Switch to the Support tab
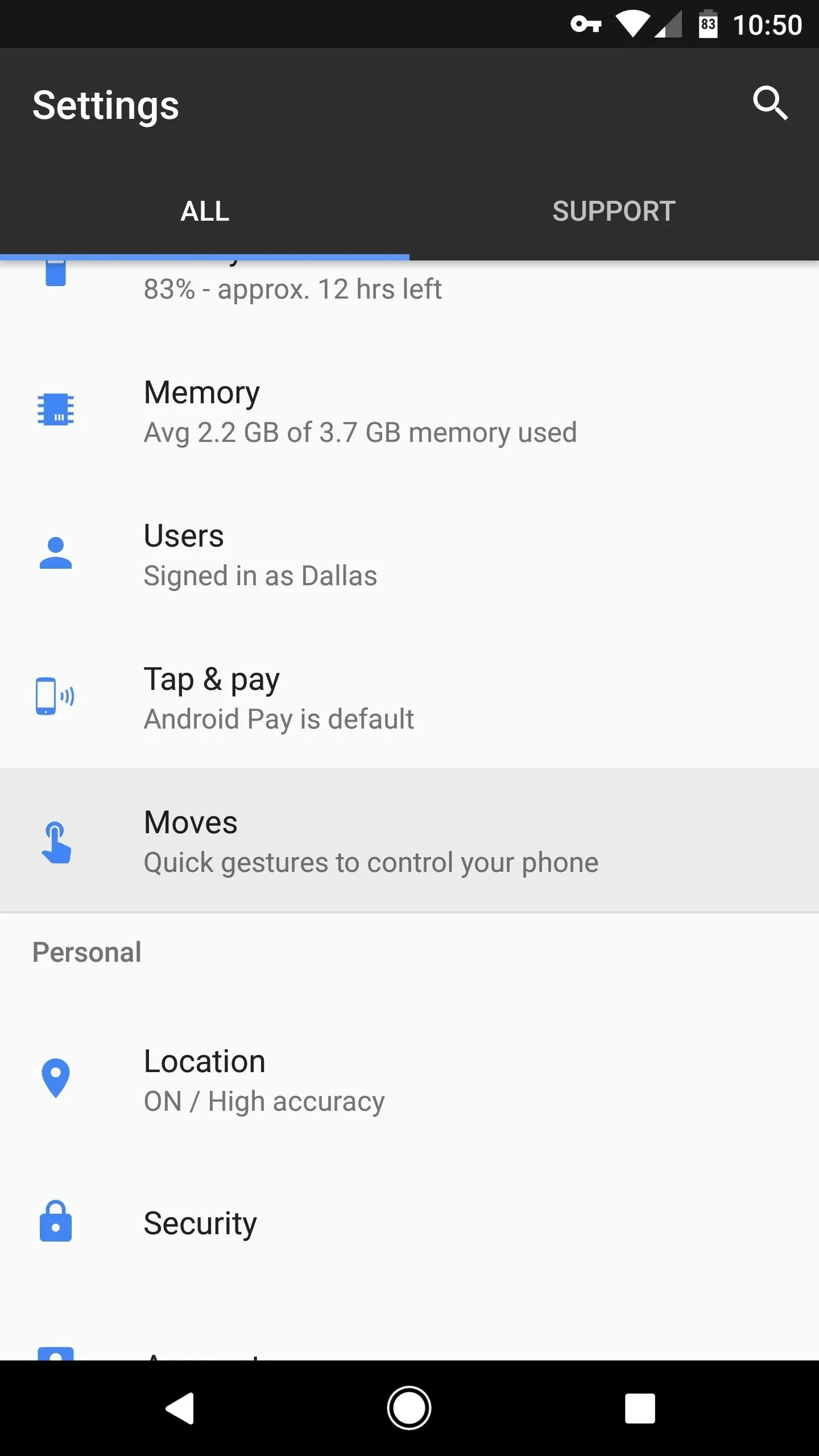Screen dimensions: 819x1456 click(x=614, y=211)
